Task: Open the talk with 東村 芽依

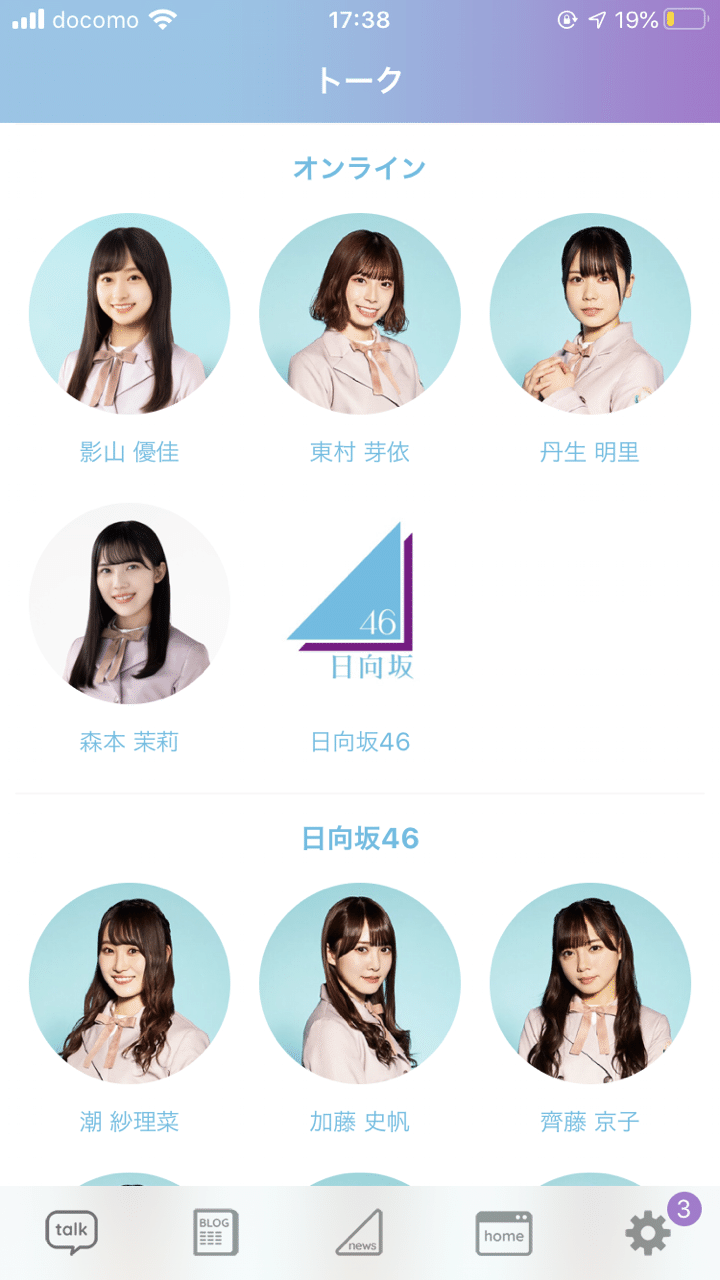Action: pyautogui.click(x=360, y=314)
